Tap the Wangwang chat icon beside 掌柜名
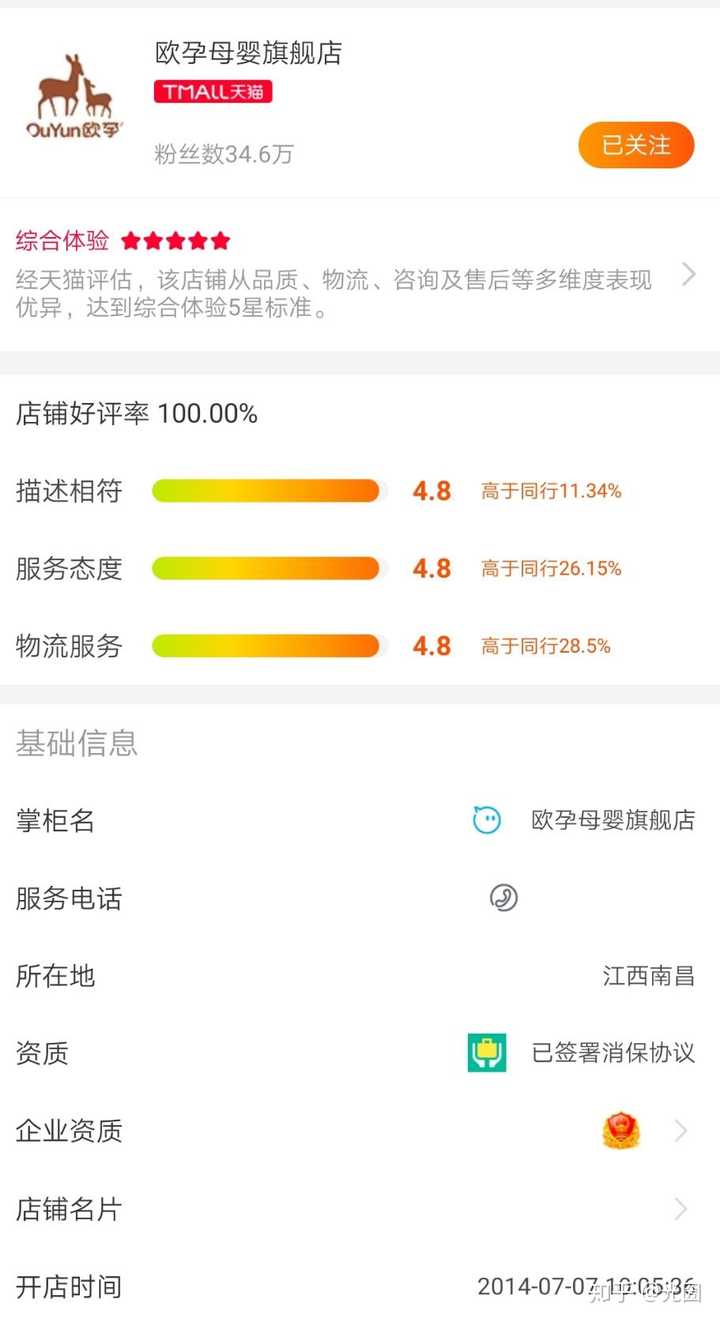The width and height of the screenshot is (720, 1322). (x=487, y=821)
